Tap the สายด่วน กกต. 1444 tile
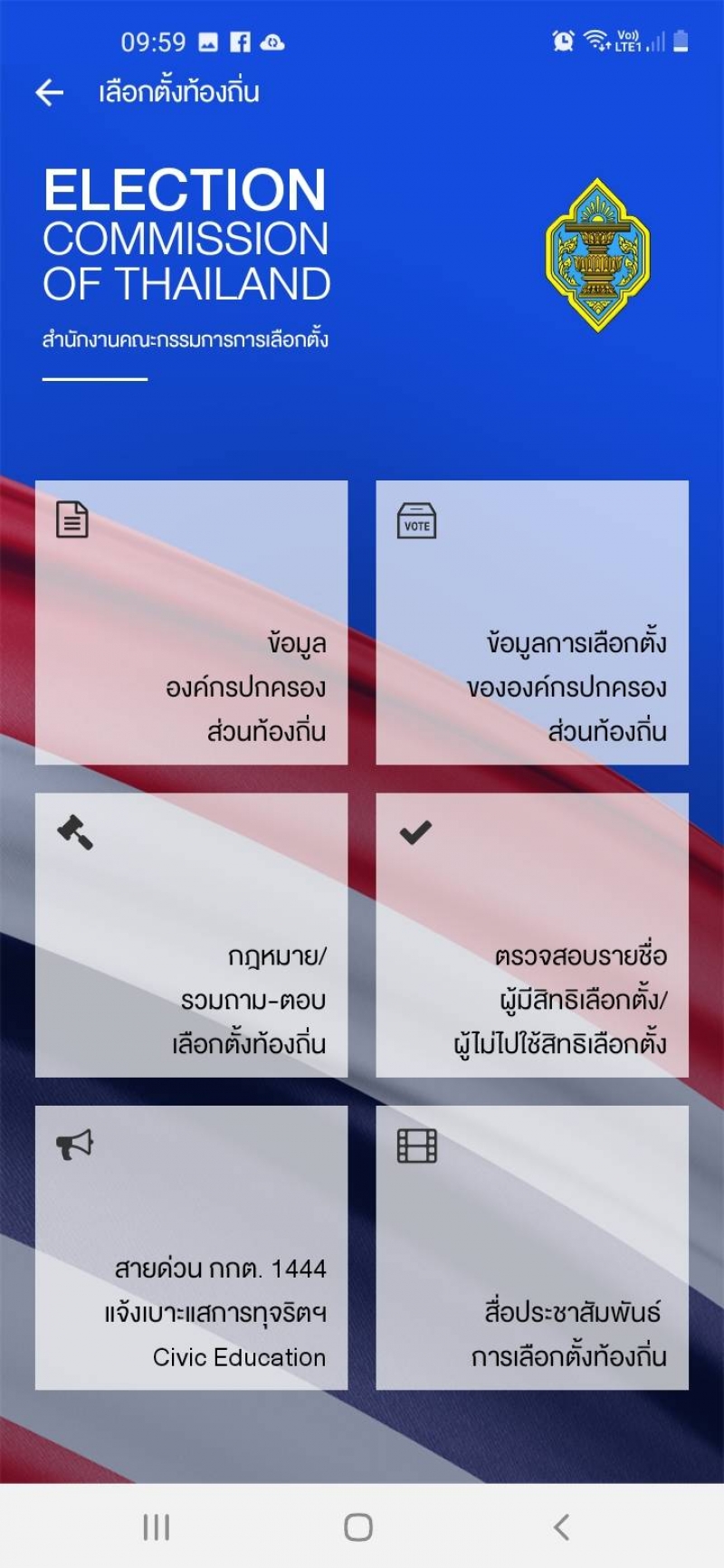Viewport: 724px width, 1568px height. [x=191, y=1248]
